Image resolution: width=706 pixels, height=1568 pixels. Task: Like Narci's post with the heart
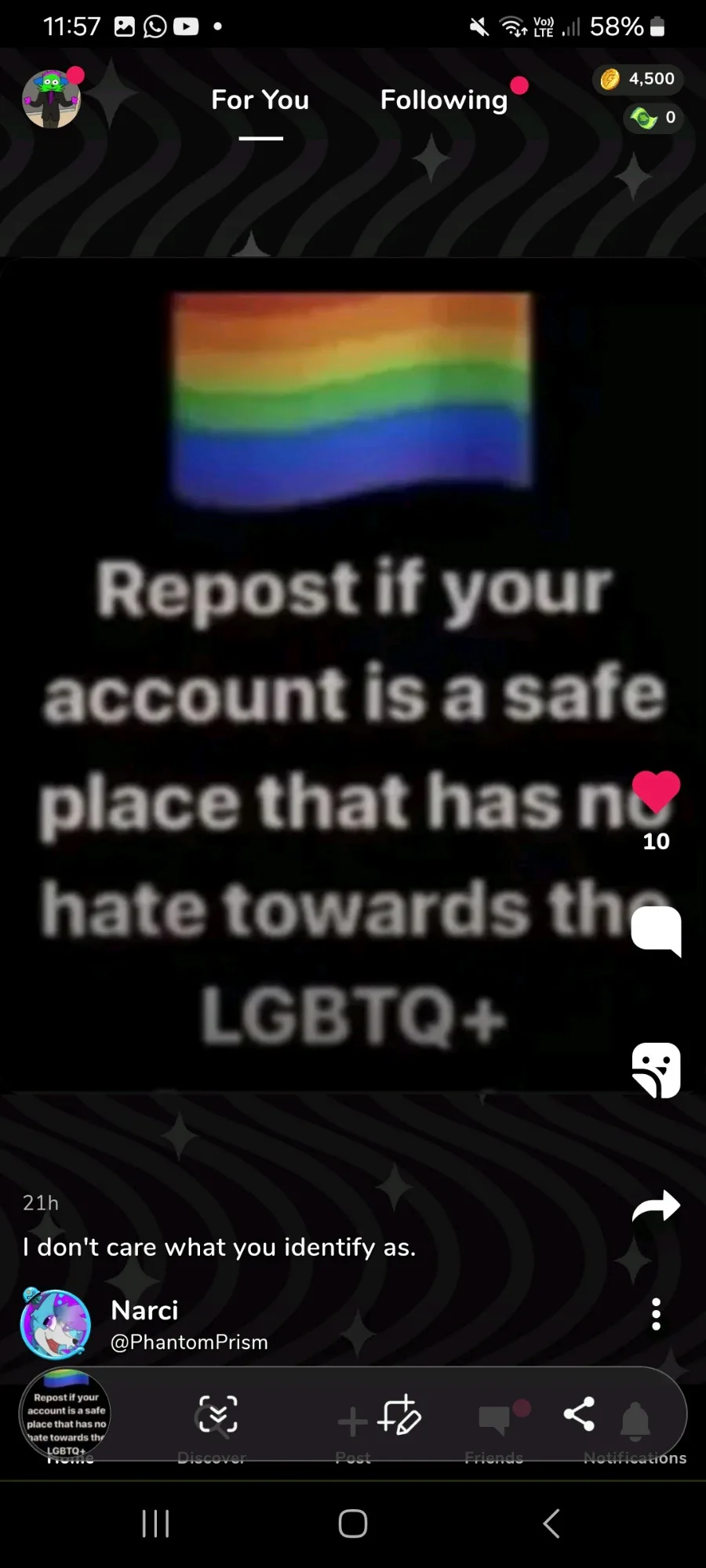click(656, 792)
